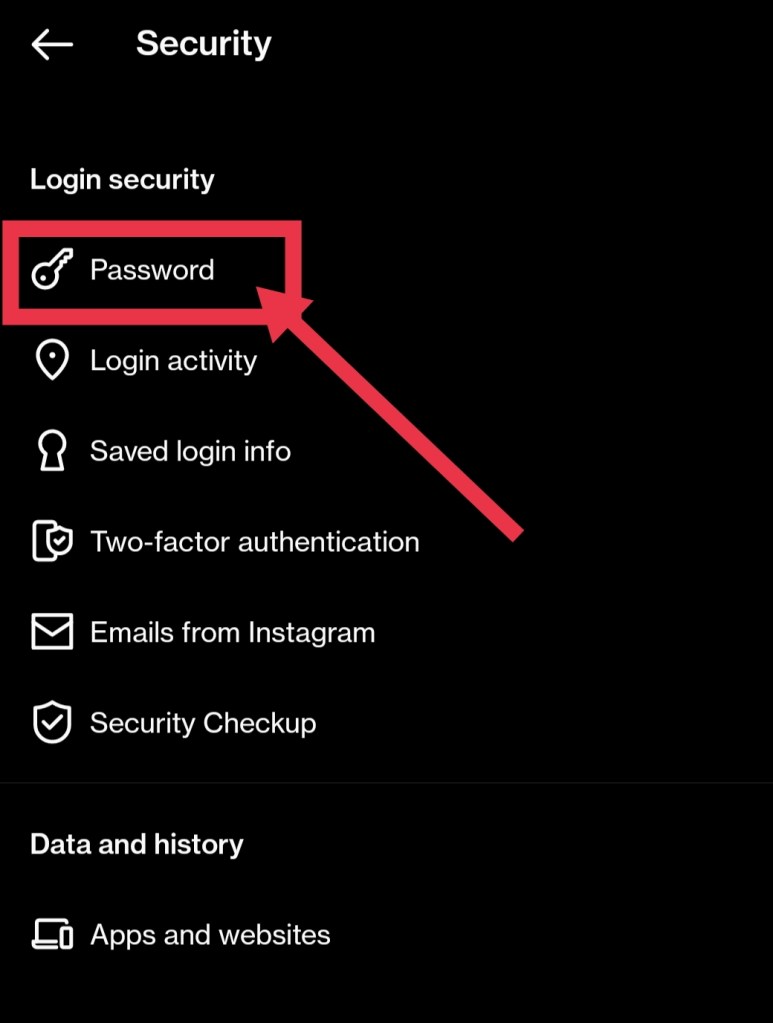Screen dimensions: 773x1023
Task: Open Security Checkup
Action: tap(202, 723)
